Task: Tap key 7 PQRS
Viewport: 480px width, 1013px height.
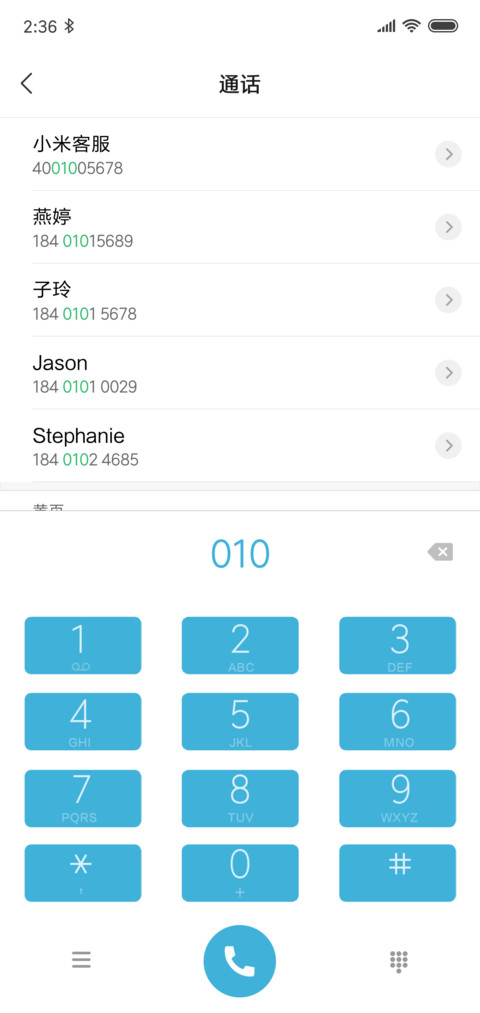Action: [83, 798]
